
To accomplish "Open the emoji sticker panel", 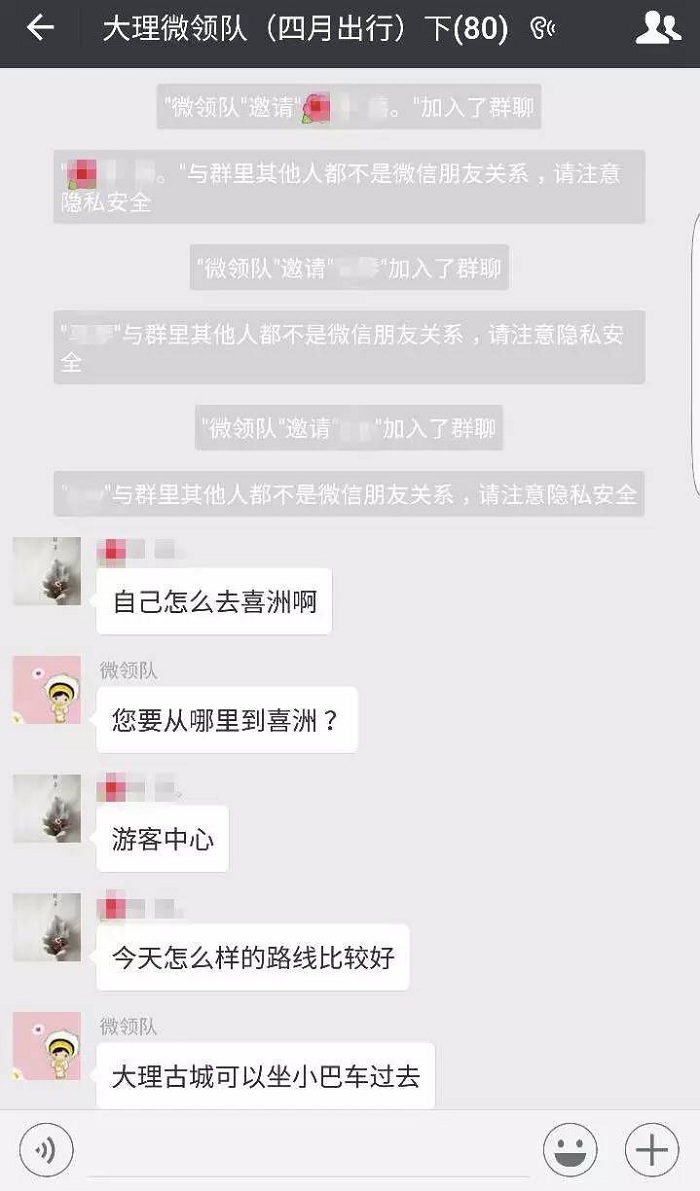I will (x=570, y=1151).
